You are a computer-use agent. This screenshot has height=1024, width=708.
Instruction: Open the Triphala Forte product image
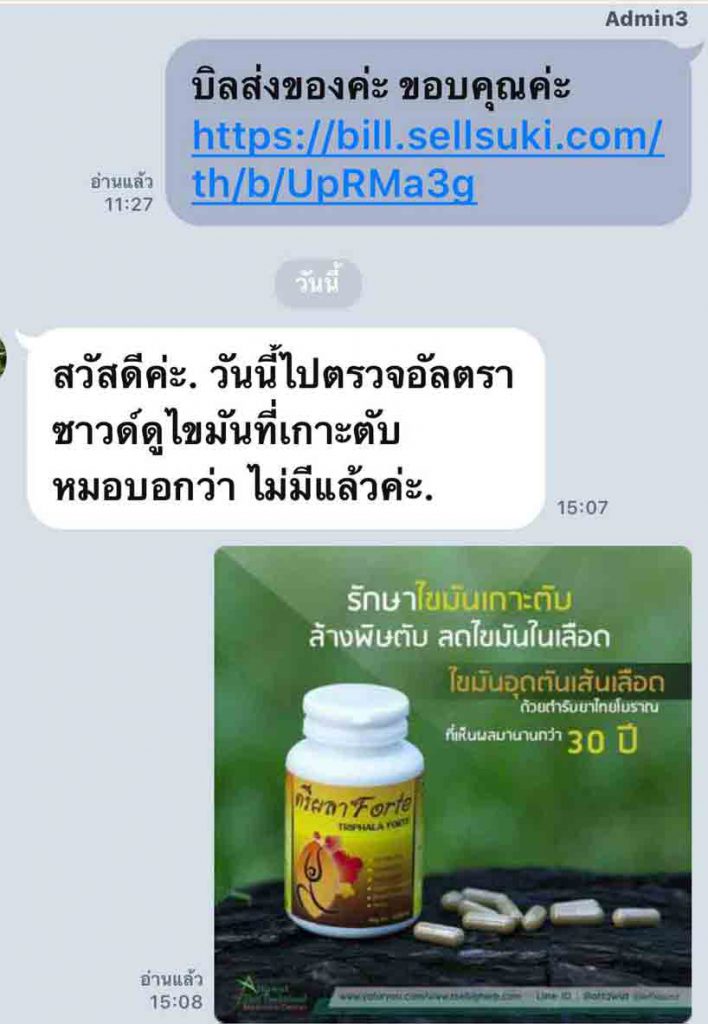coord(452,784)
